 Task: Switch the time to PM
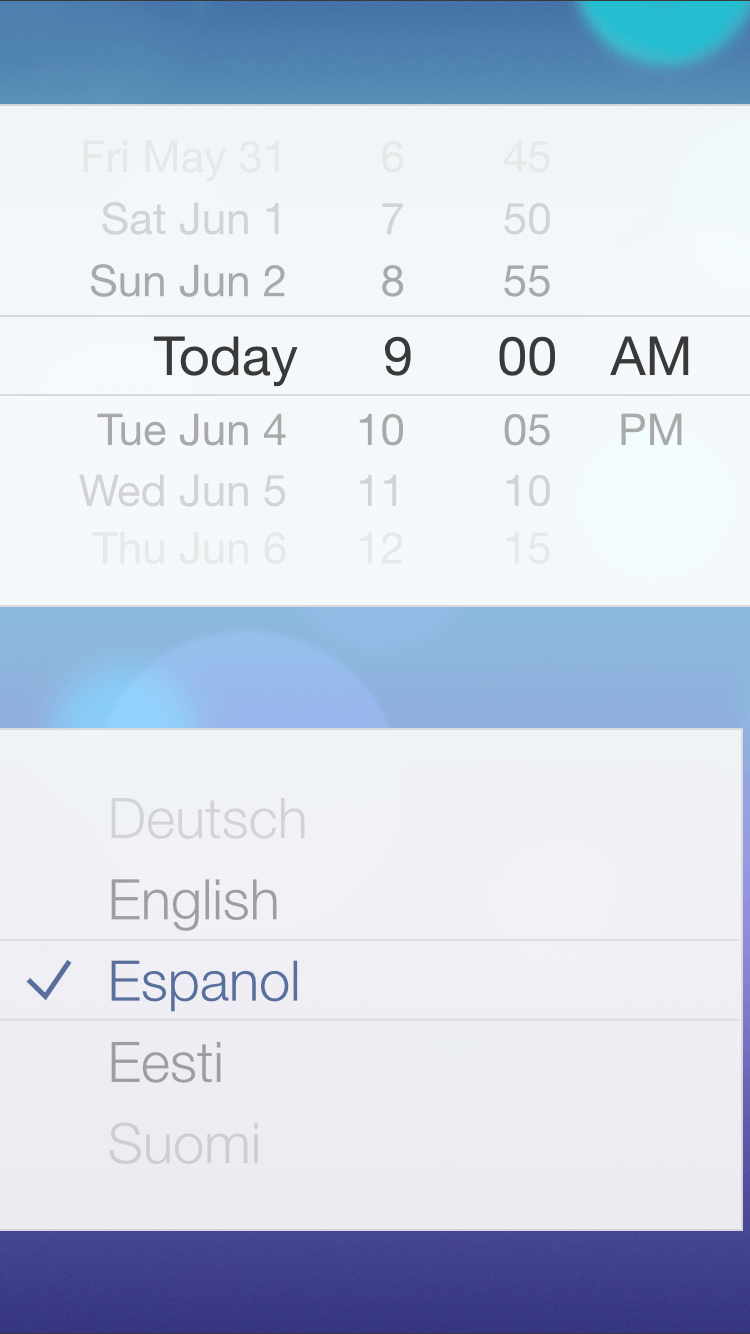(x=651, y=431)
